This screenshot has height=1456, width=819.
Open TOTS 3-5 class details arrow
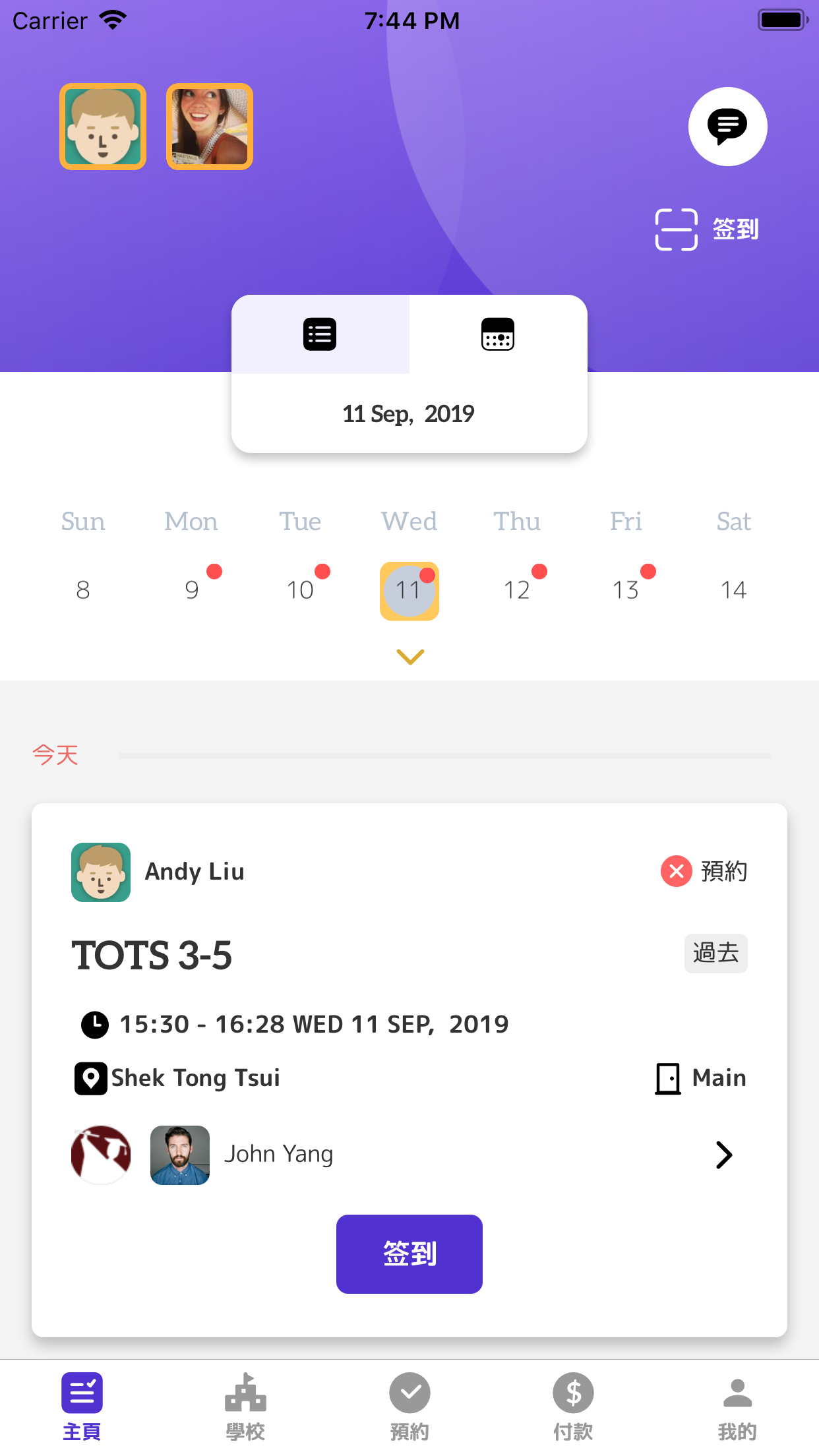724,1155
